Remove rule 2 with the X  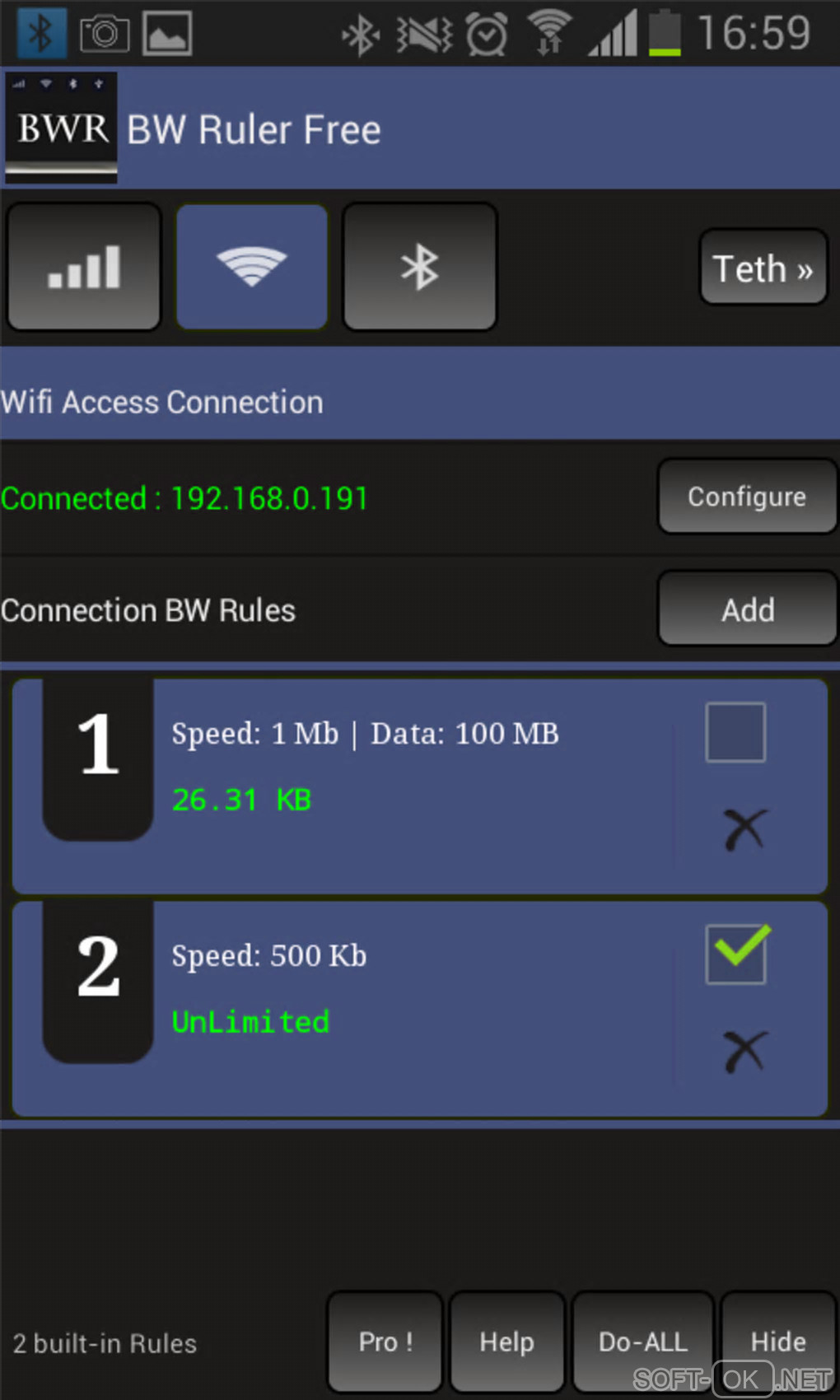click(x=744, y=1051)
